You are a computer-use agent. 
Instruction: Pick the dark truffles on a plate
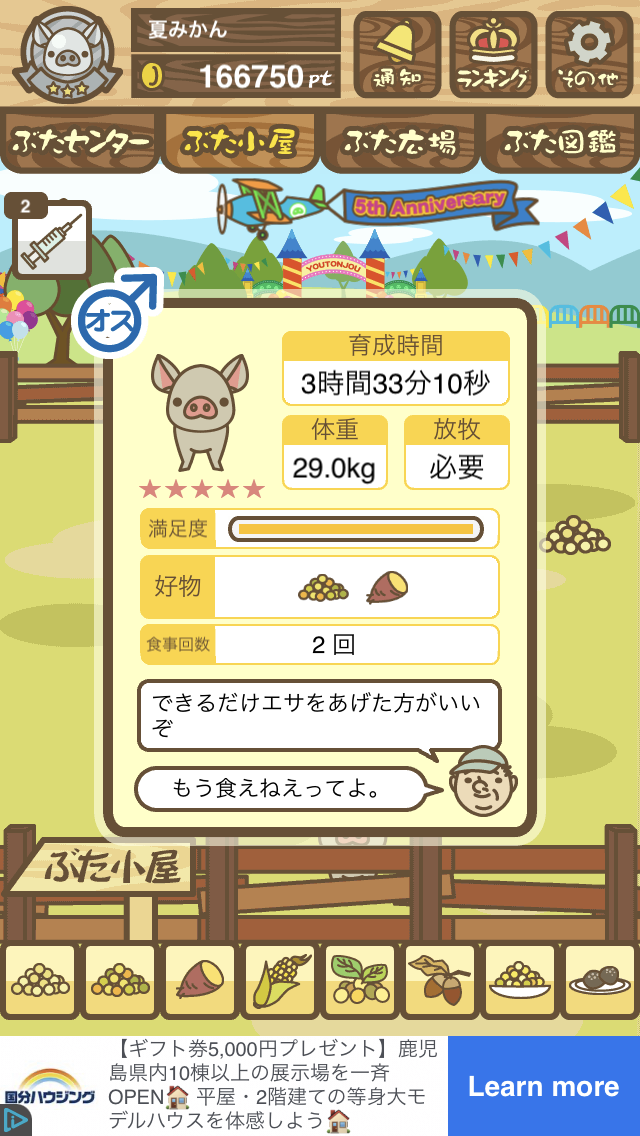(x=599, y=980)
